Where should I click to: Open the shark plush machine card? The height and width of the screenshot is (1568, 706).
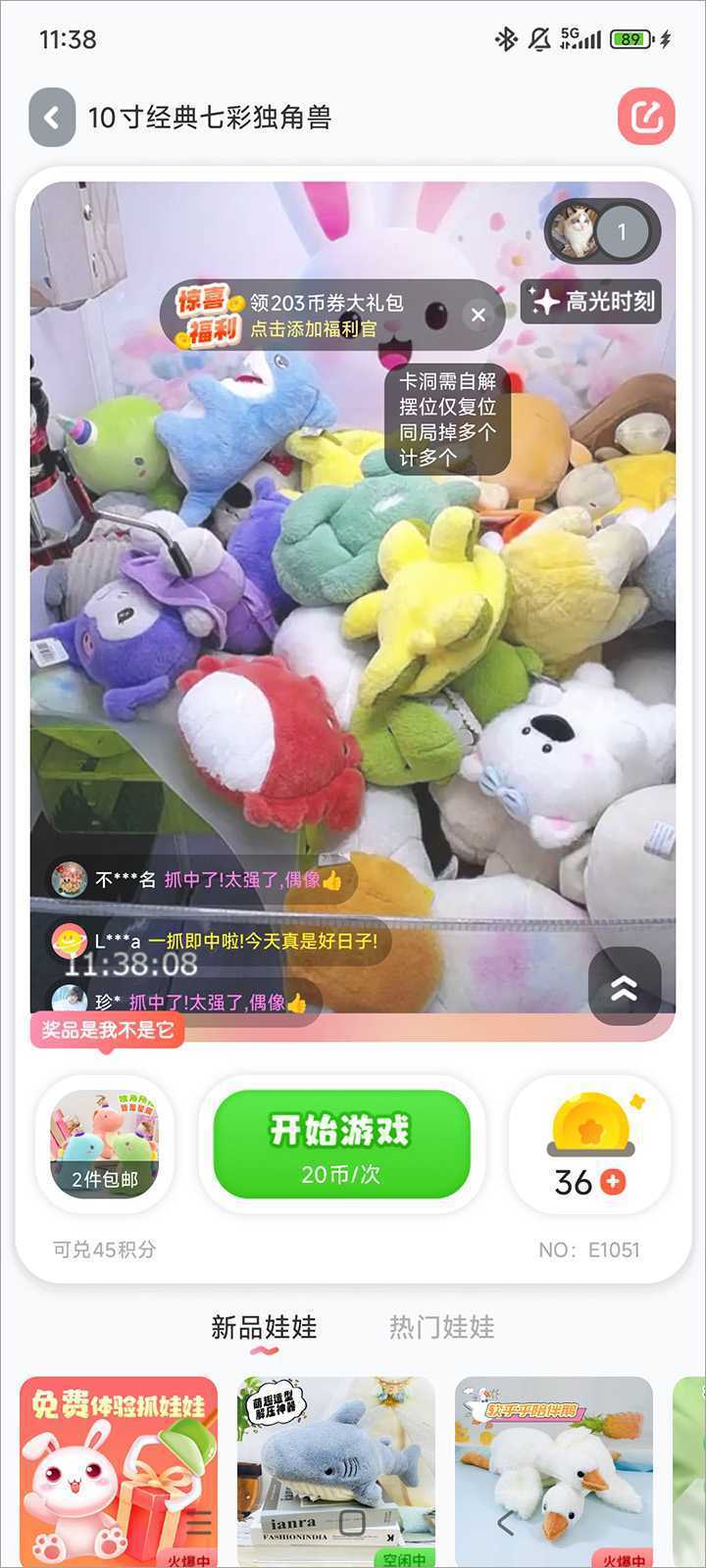(x=336, y=1470)
